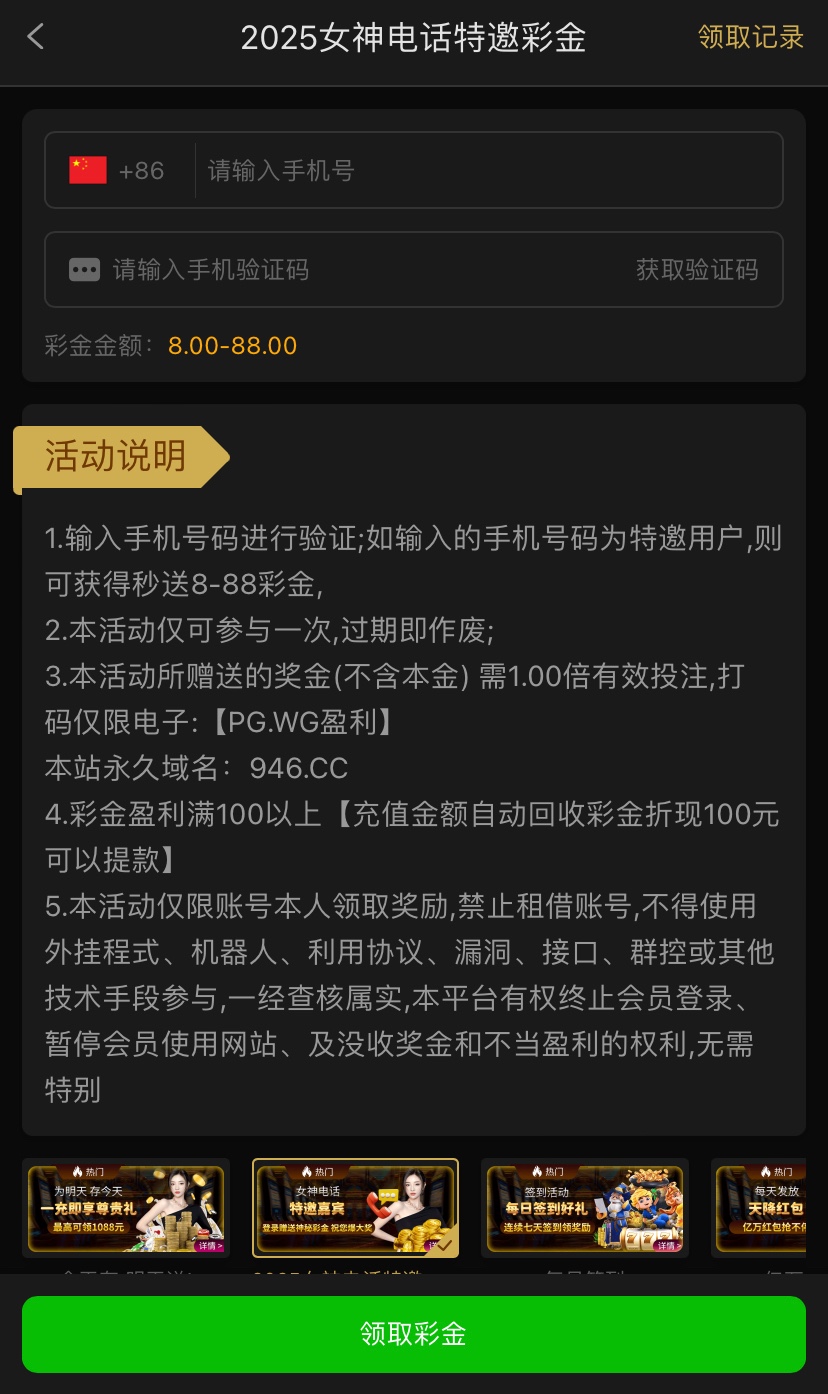
Task: Request a code with 获取验证码
Action: point(697,270)
